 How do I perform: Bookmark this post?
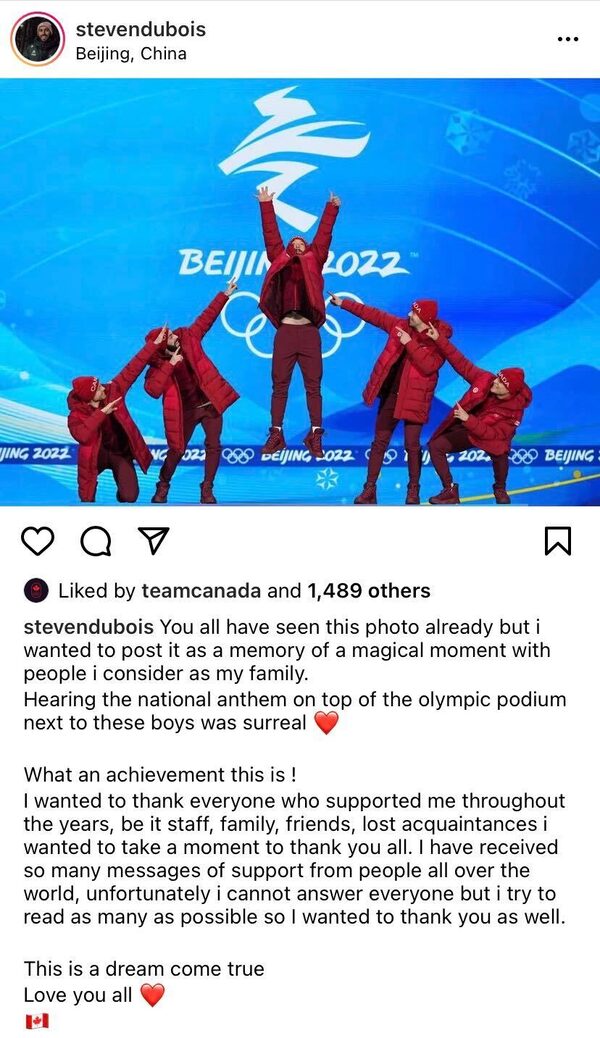(558, 541)
